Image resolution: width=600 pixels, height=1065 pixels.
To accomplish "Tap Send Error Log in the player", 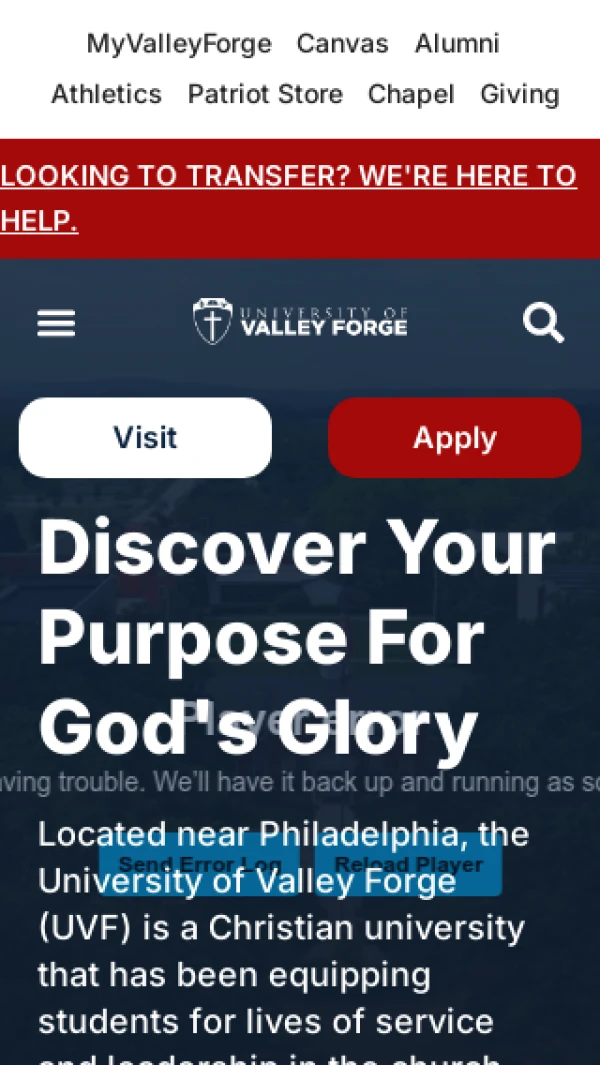I will point(198,864).
